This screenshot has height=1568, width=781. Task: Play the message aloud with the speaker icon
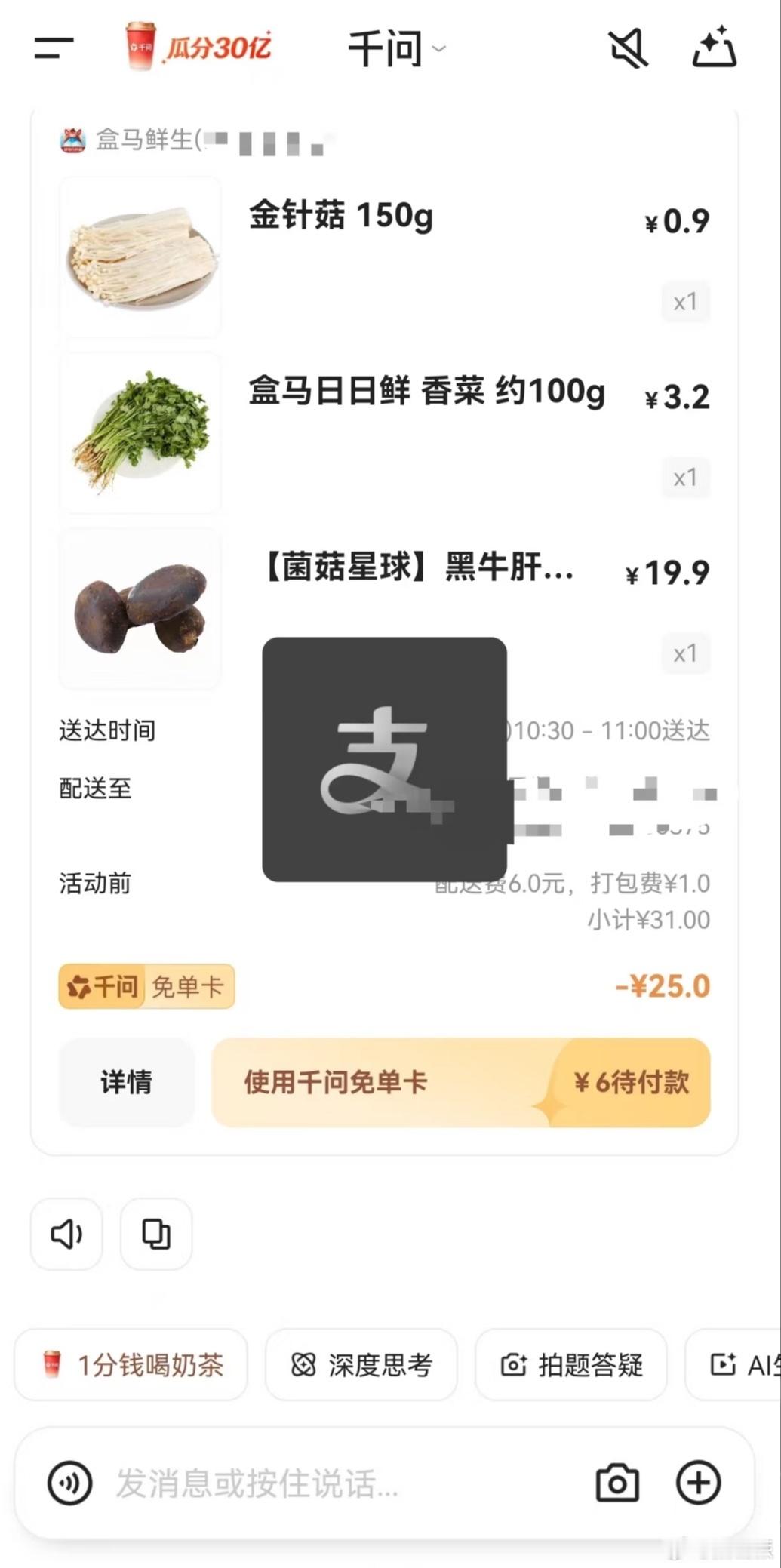tap(66, 1234)
